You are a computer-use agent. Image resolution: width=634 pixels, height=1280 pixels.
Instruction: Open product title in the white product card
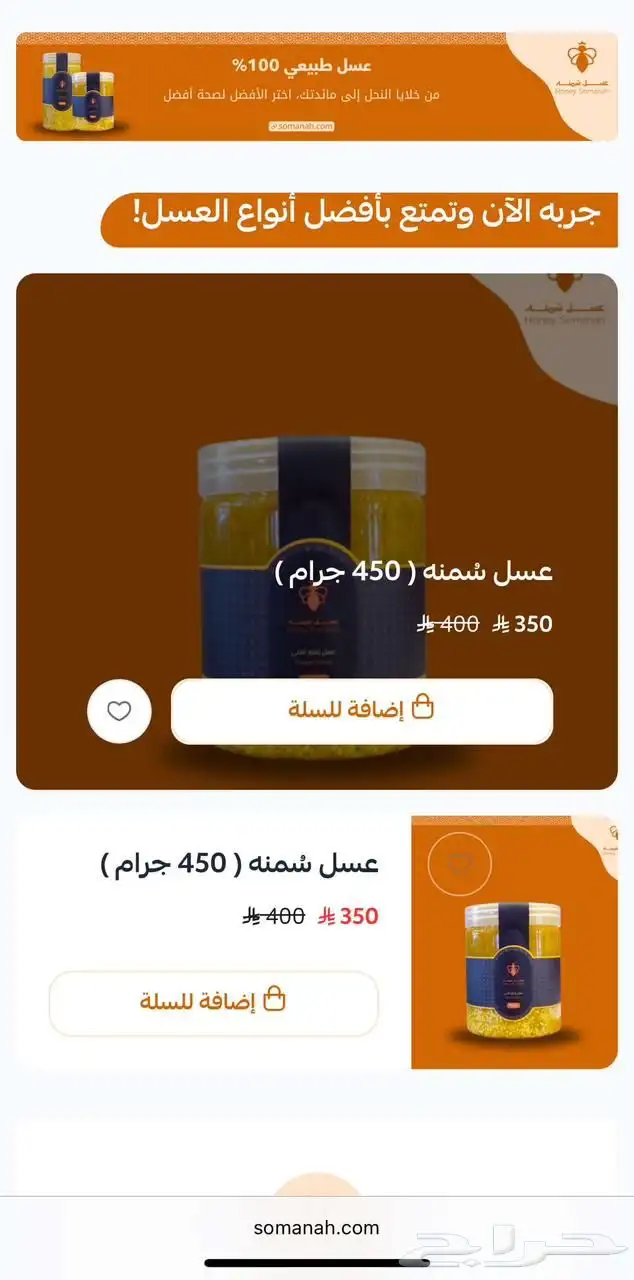(x=239, y=864)
